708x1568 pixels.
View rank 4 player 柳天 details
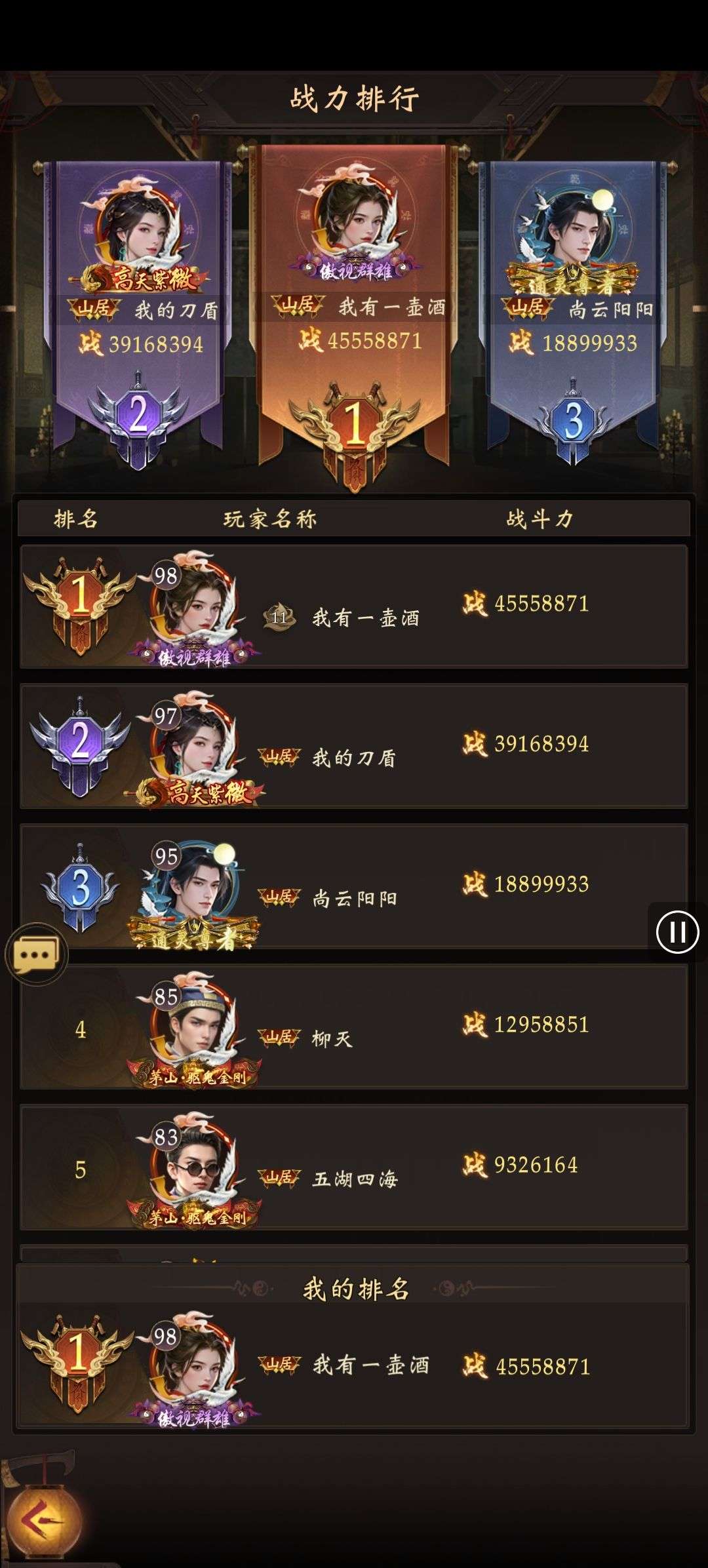[354, 1027]
